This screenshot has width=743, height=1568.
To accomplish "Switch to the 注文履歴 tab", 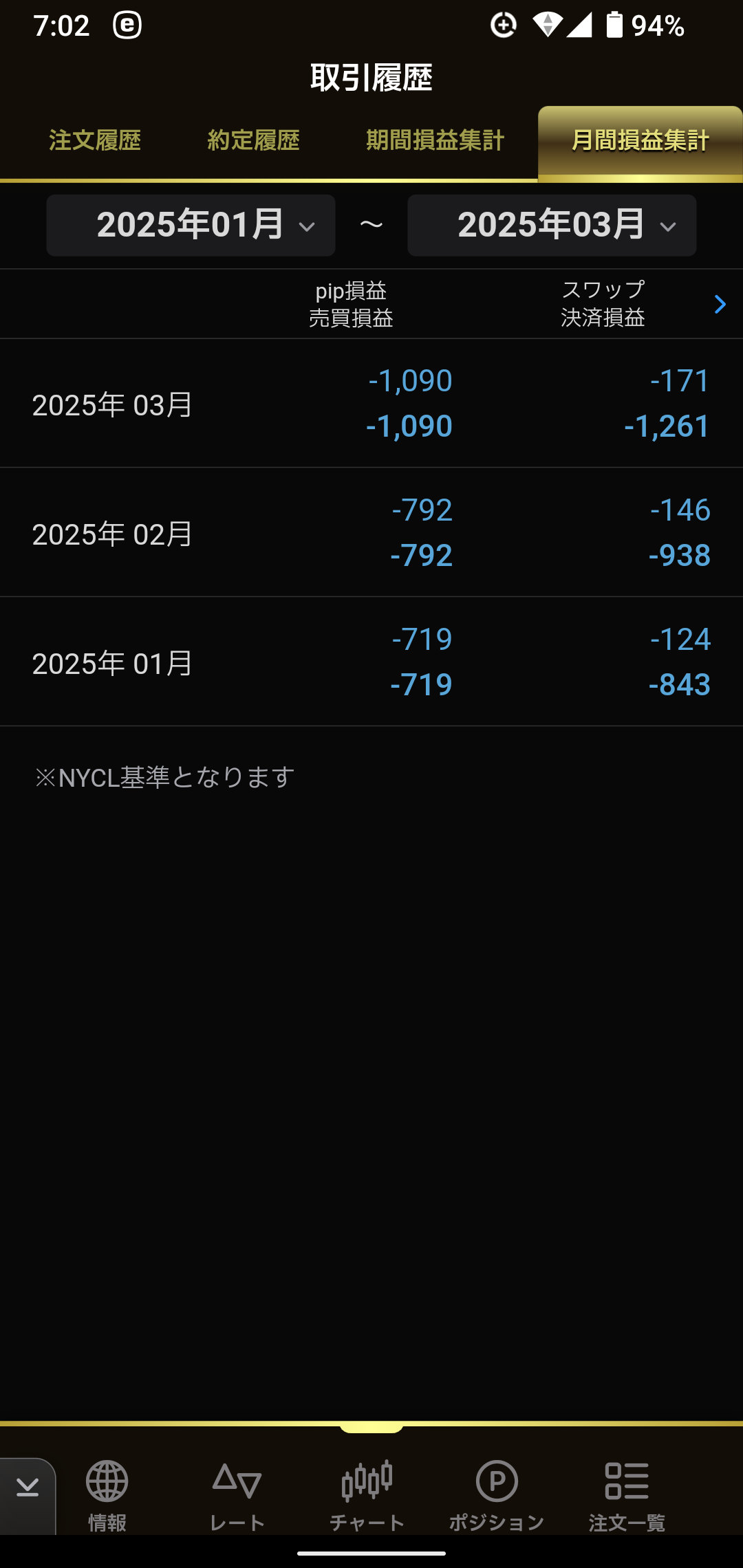I will click(95, 140).
